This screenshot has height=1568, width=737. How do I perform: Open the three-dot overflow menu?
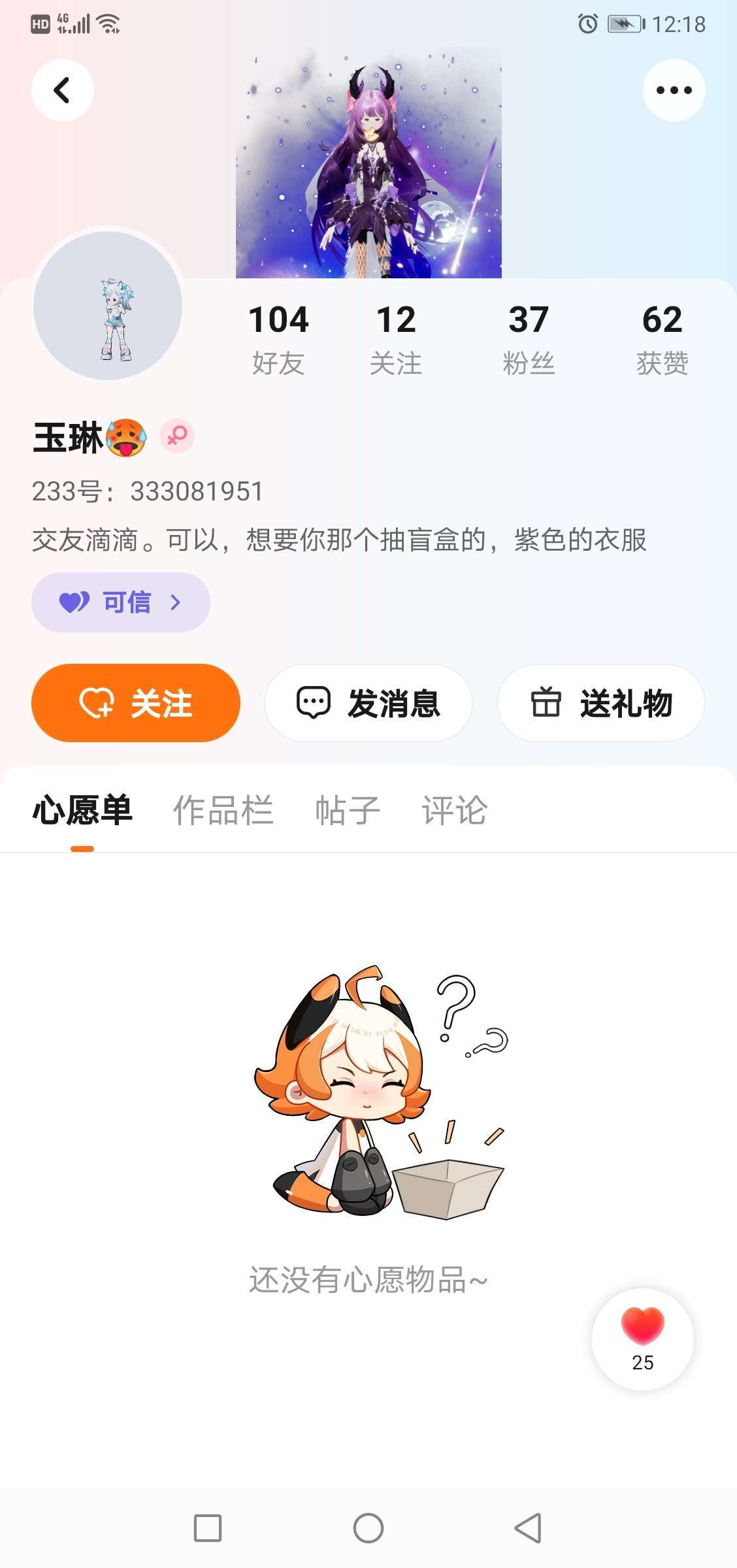coord(674,90)
